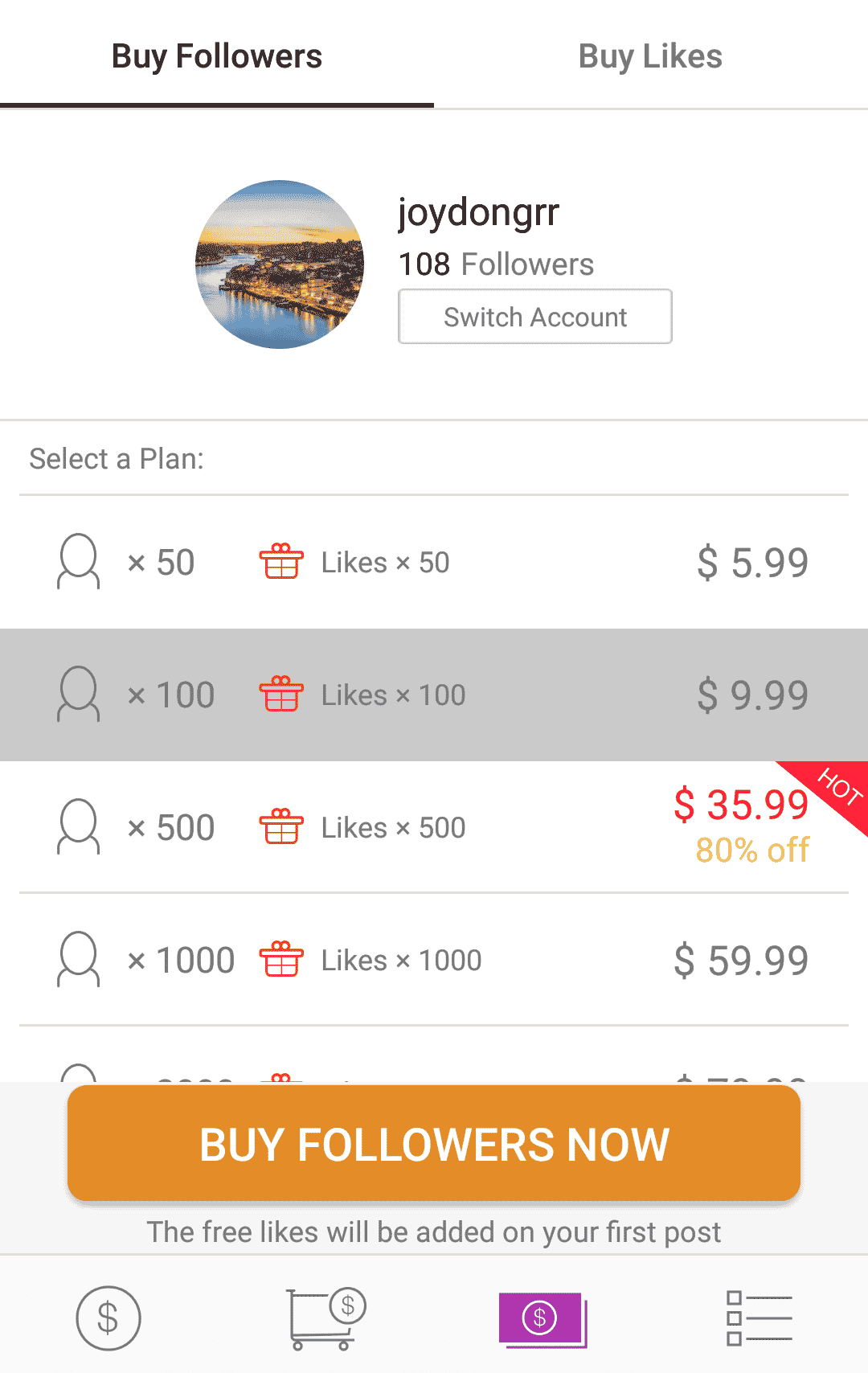Choose the 500 followers HOT plan
868x1373 pixels.
click(x=434, y=826)
